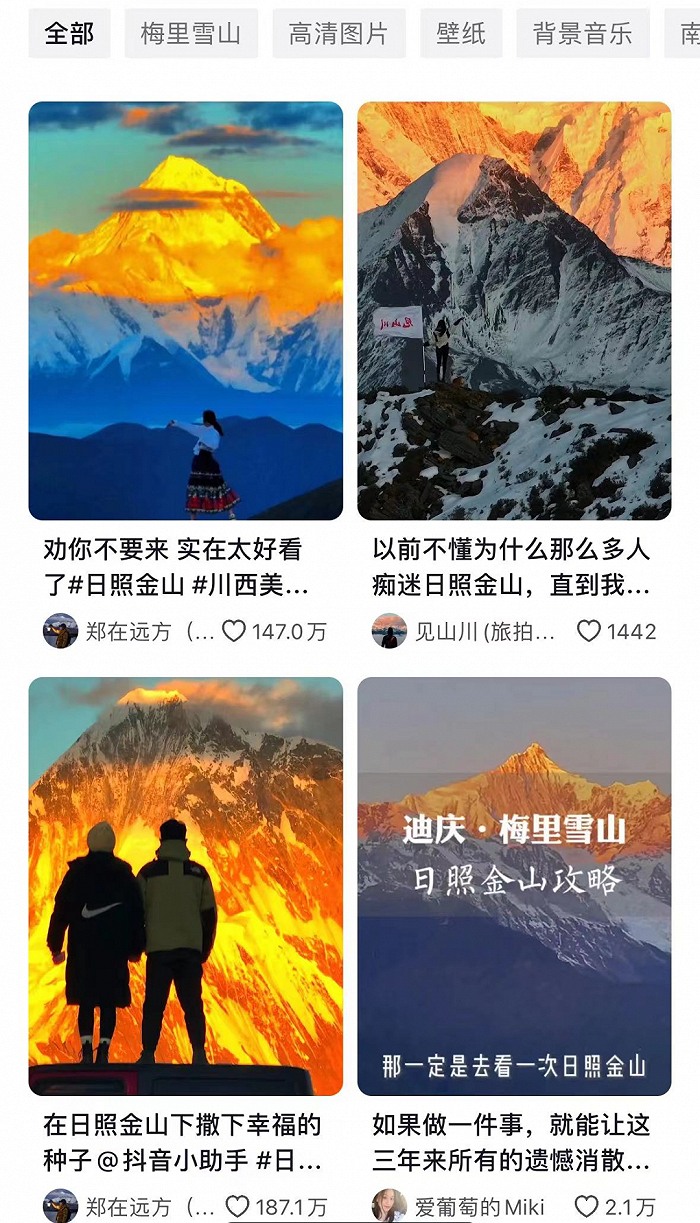Like the video with 147.0万 likes
Image resolution: width=700 pixels, height=1223 pixels.
(234, 632)
